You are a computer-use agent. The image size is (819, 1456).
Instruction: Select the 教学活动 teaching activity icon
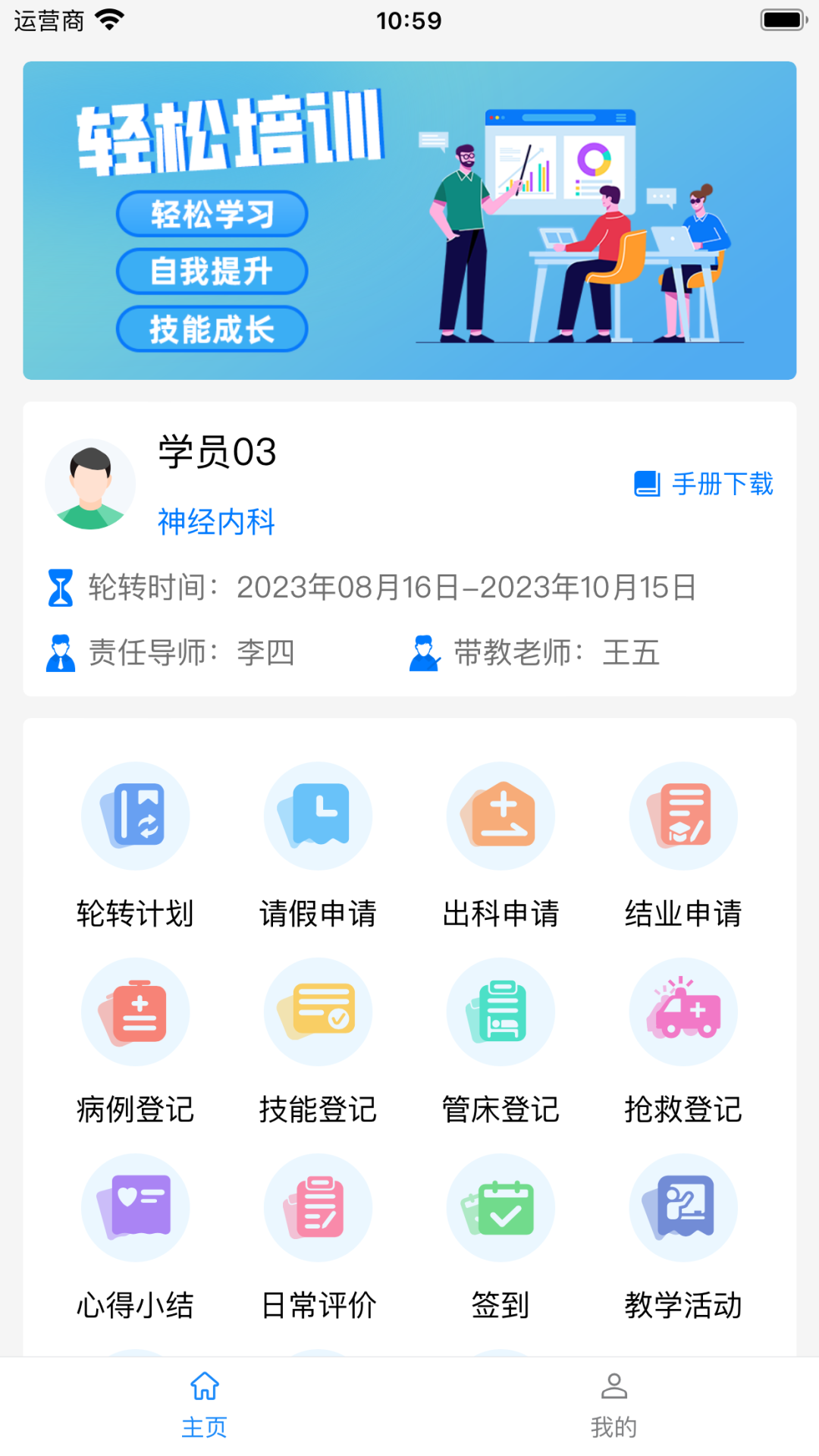coord(683,1207)
